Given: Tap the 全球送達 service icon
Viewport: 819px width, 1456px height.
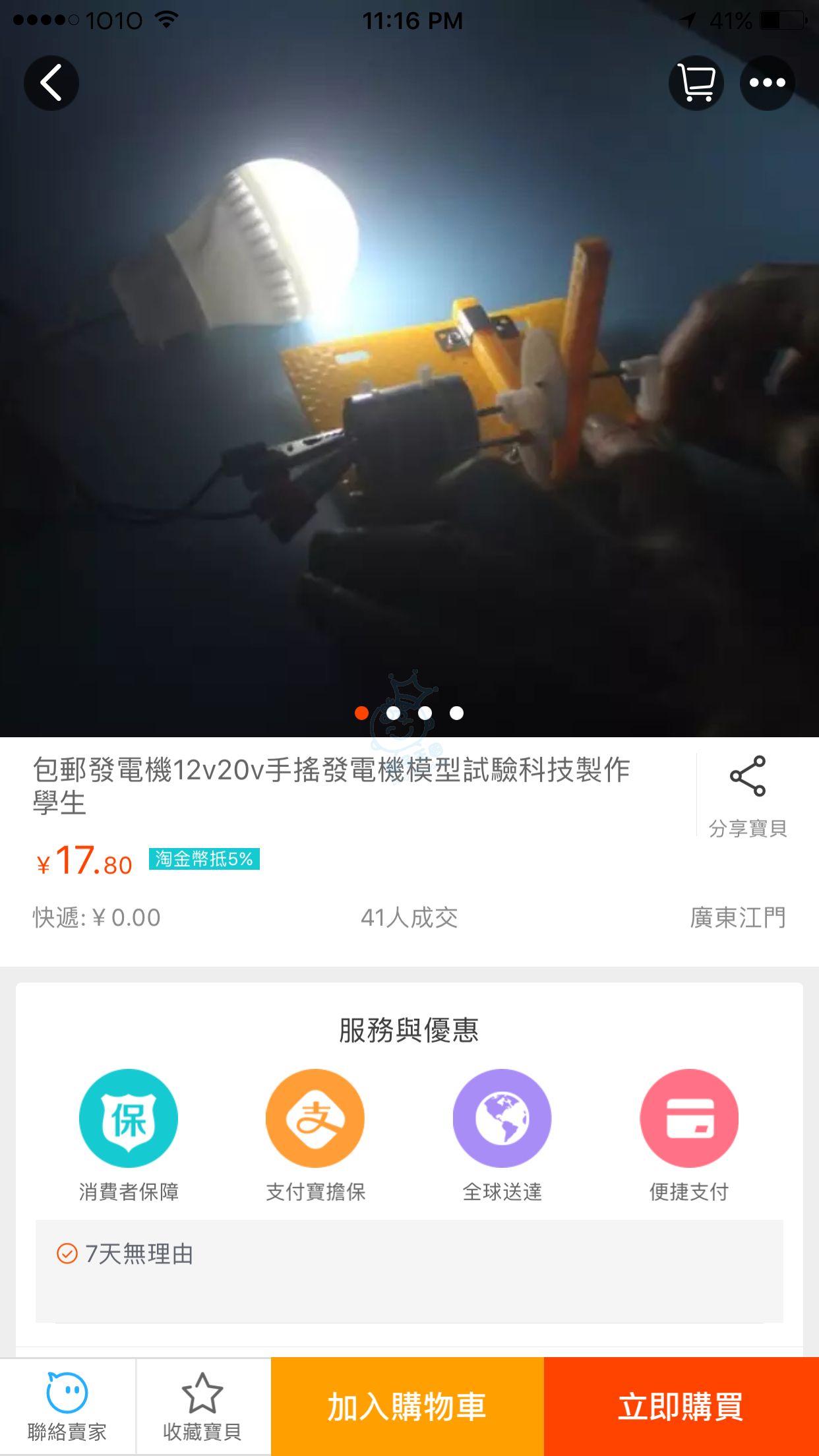Looking at the screenshot, I should point(502,1118).
